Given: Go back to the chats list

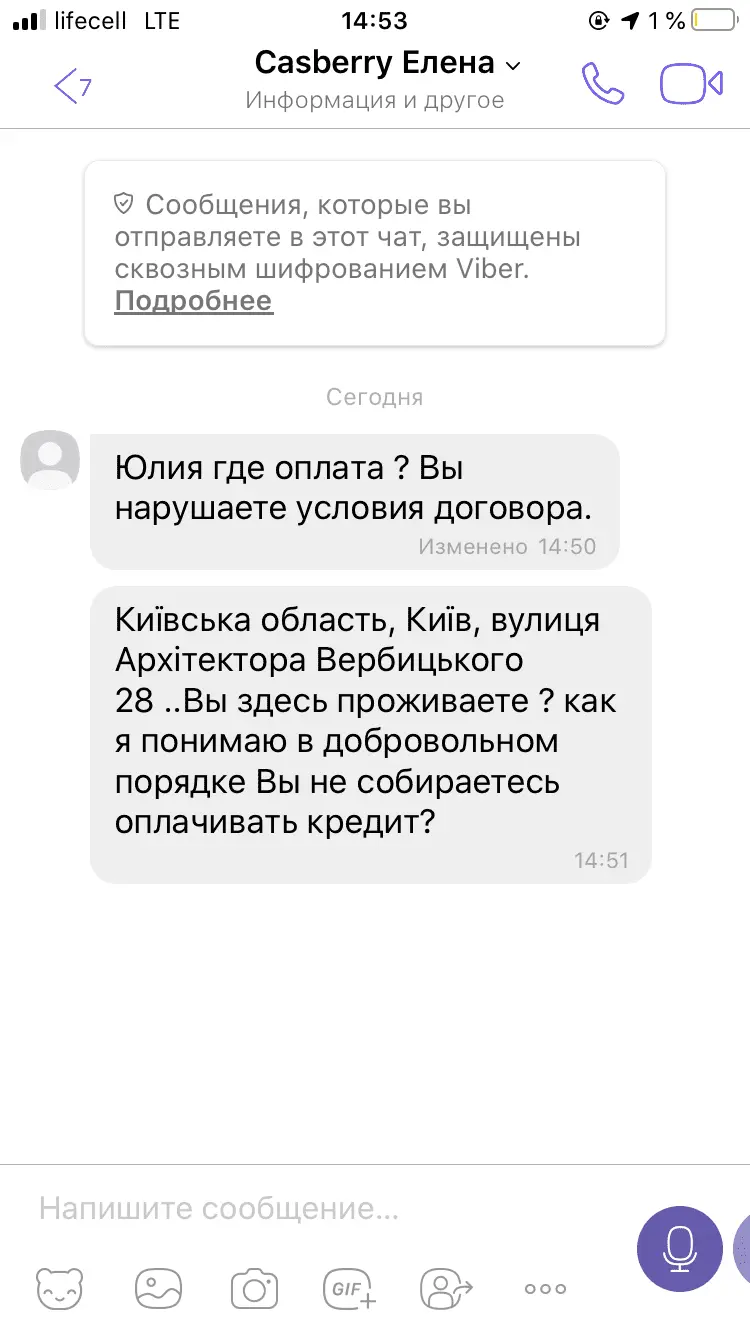Looking at the screenshot, I should pos(72,86).
